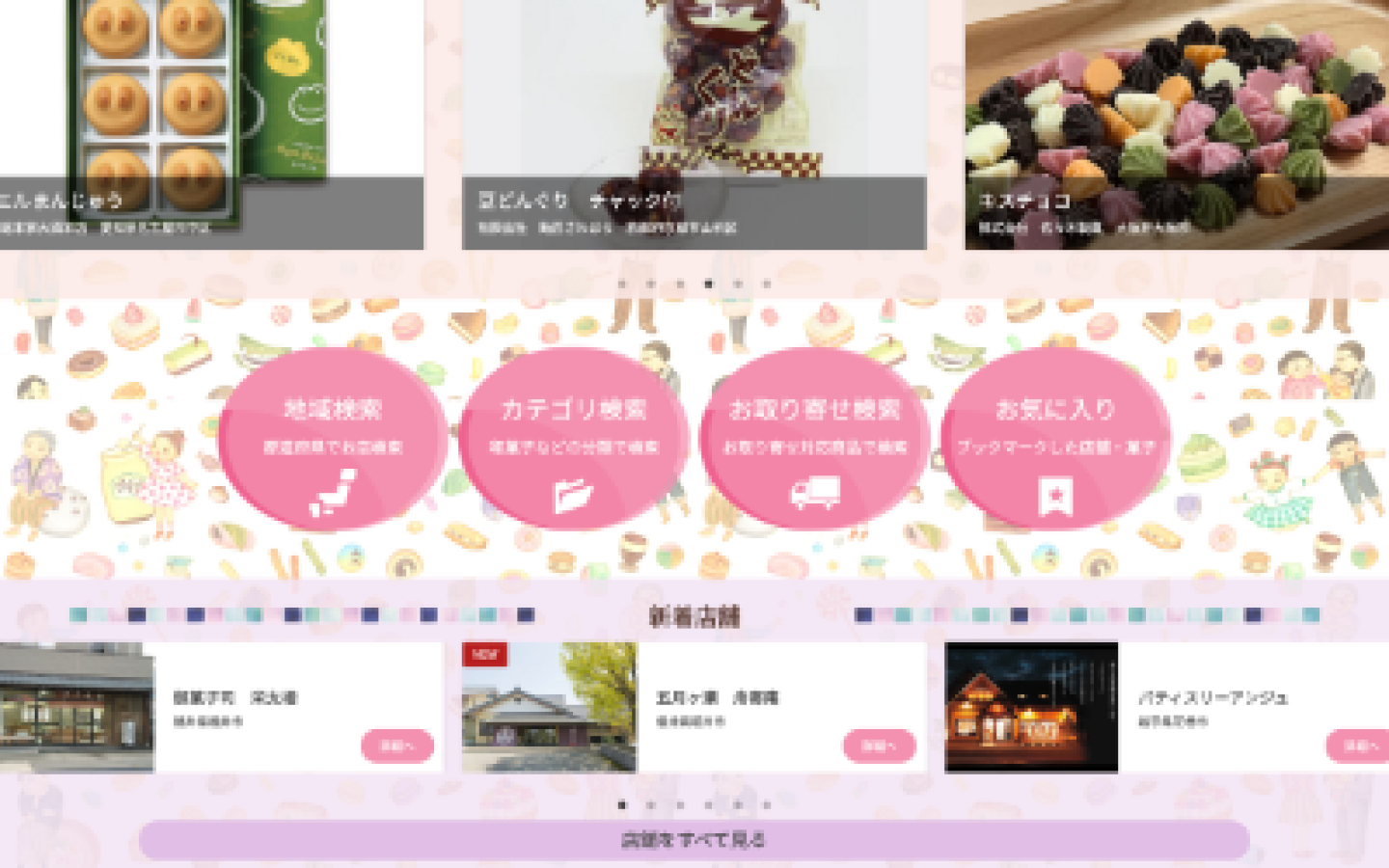Tap 店舗をすべて見る to view all shops
This screenshot has height=868, width=1389.
[x=694, y=840]
